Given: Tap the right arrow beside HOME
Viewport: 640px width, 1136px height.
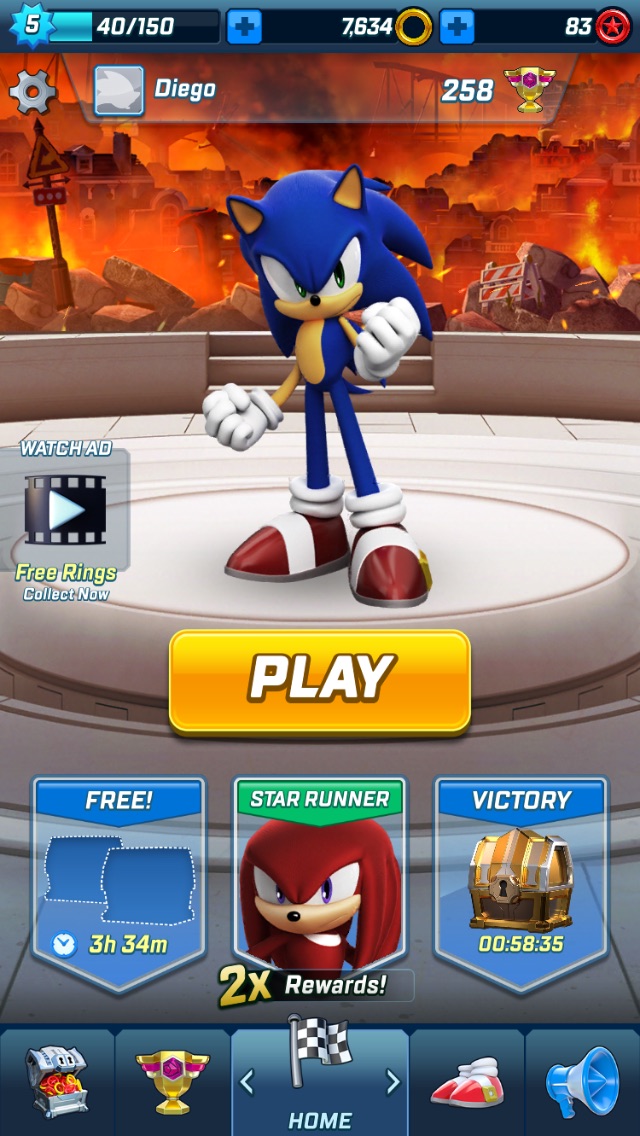Looking at the screenshot, I should click(x=393, y=1081).
